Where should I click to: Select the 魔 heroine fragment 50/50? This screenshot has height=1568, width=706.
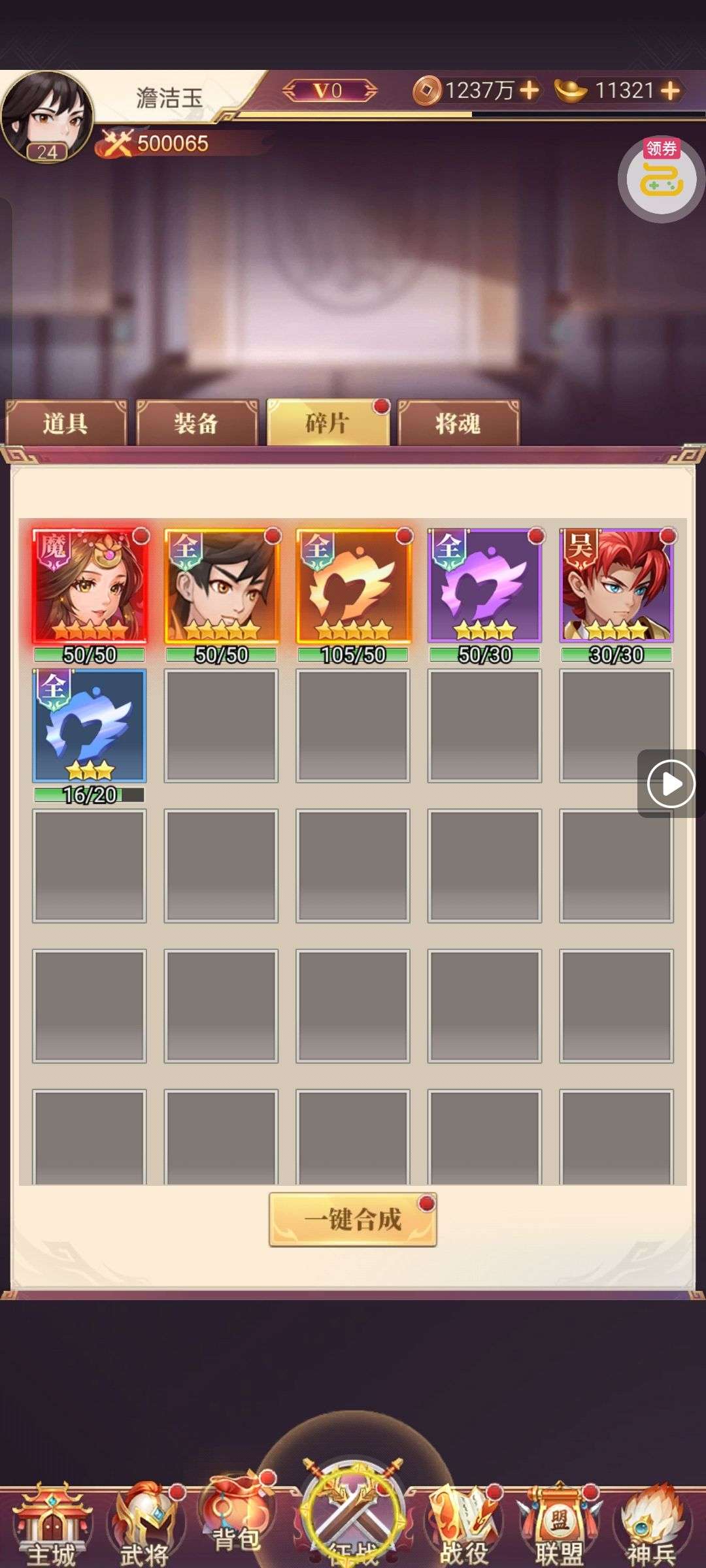pyautogui.click(x=90, y=585)
